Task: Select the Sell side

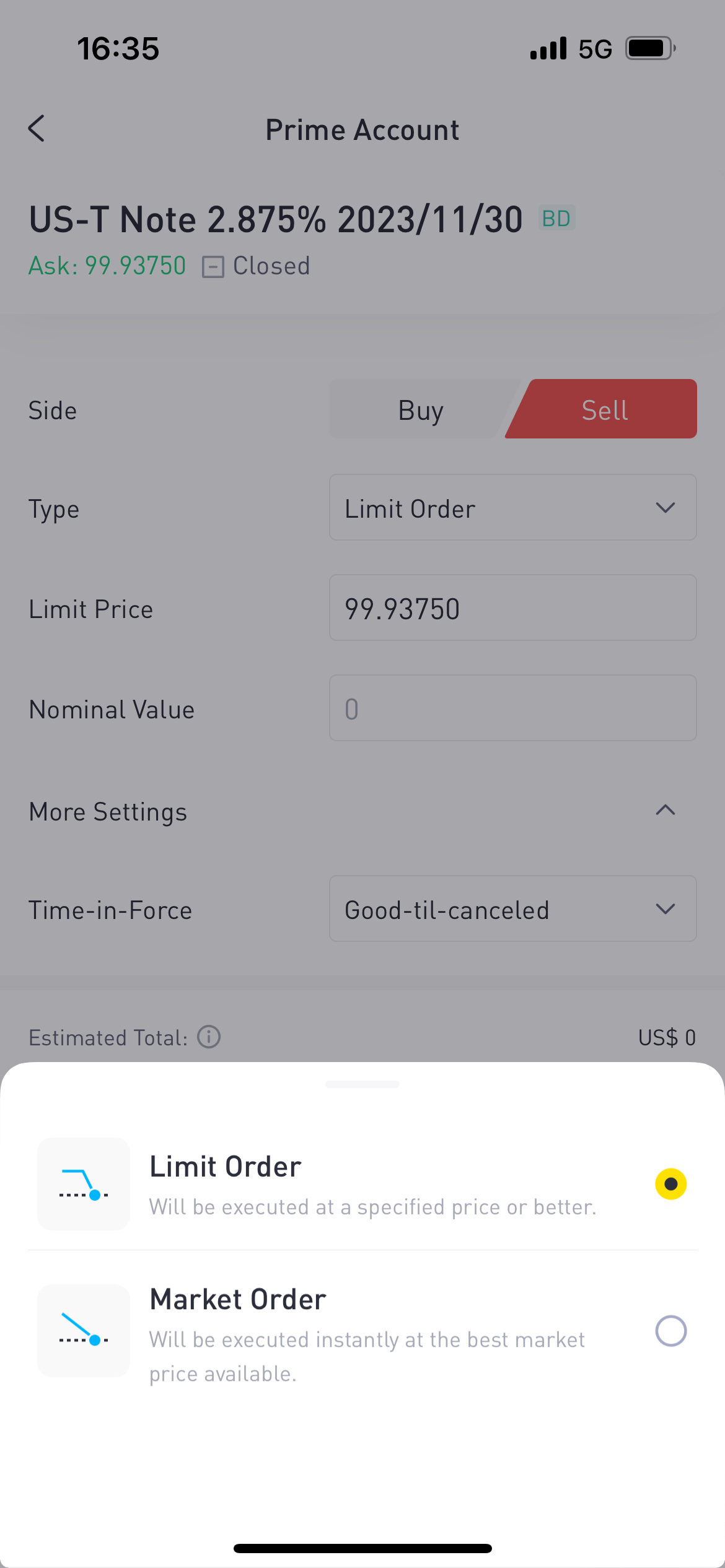Action: (x=604, y=410)
